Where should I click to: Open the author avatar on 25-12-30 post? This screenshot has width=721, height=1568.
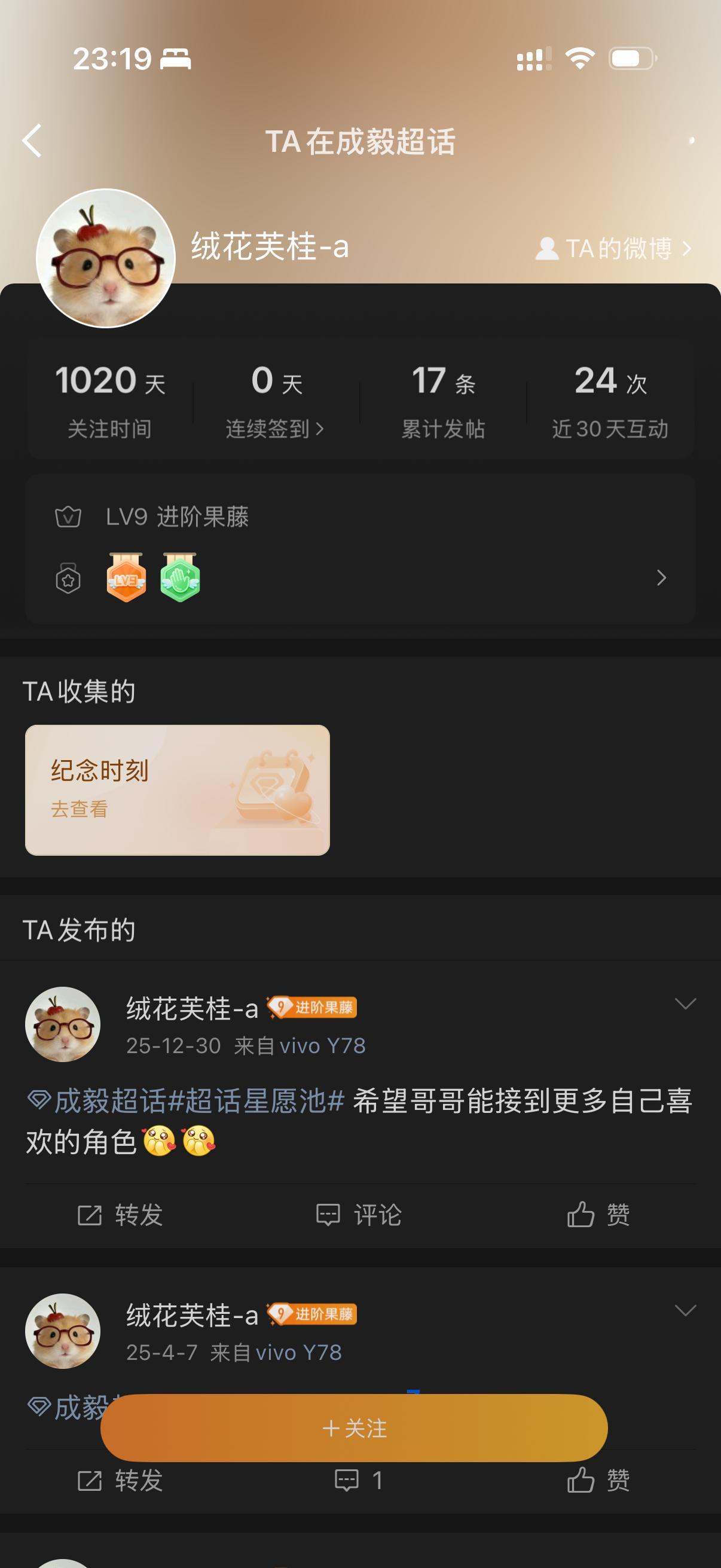pyautogui.click(x=63, y=1024)
